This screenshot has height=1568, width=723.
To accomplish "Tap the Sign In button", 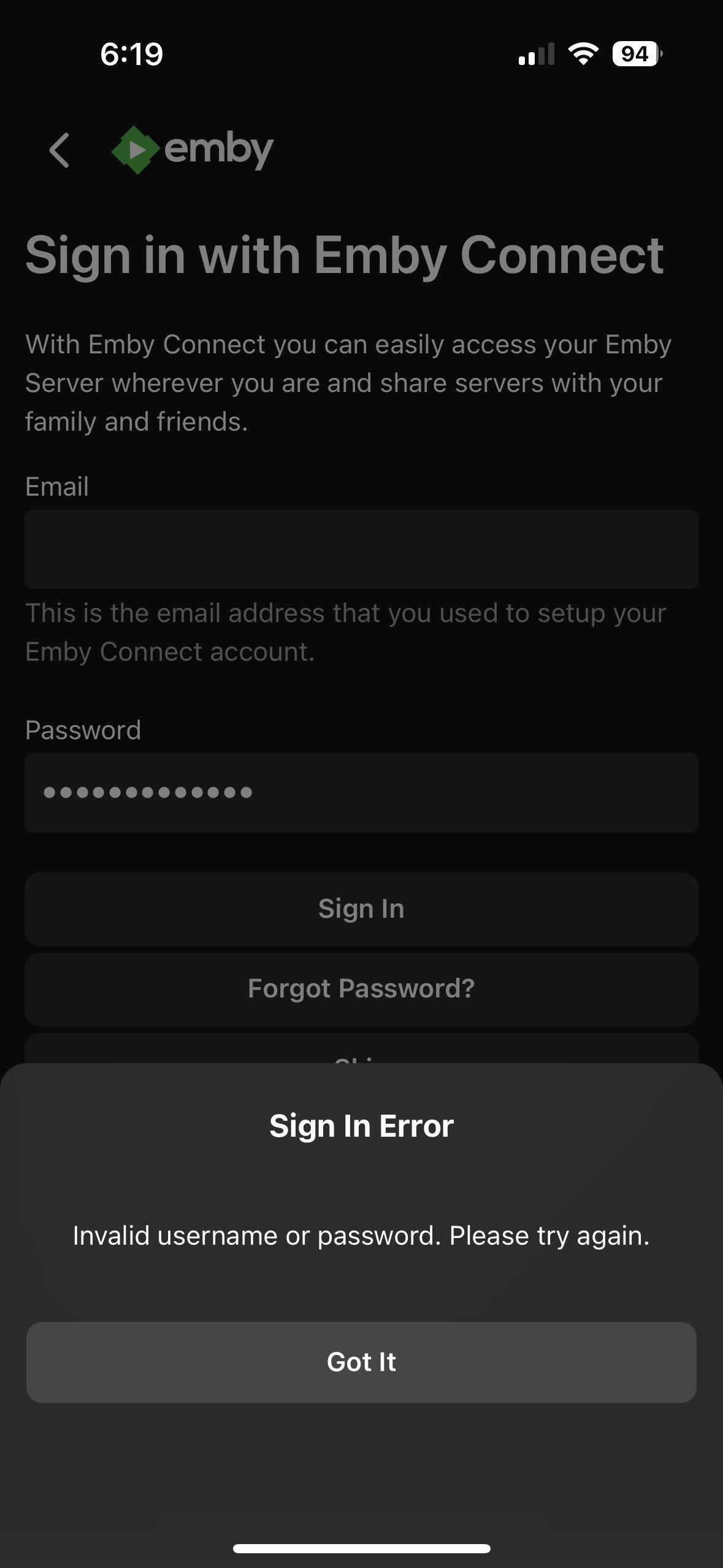I will tap(361, 909).
